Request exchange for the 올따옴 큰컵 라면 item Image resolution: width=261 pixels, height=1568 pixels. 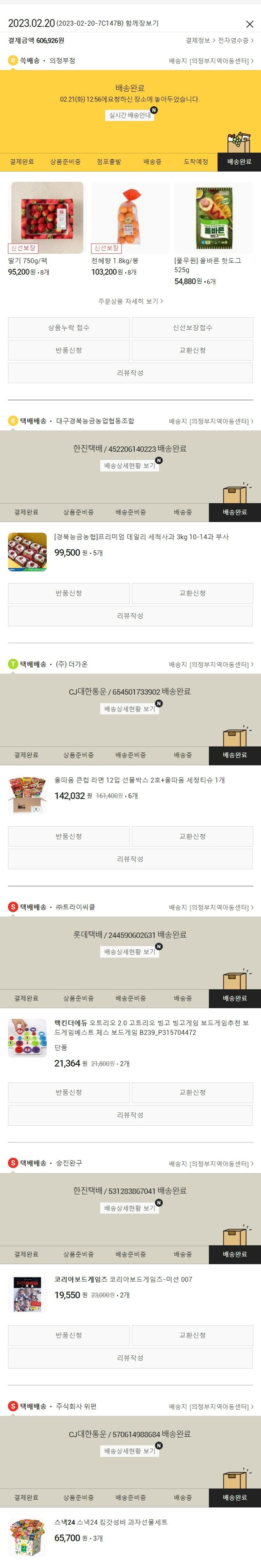coord(192,836)
